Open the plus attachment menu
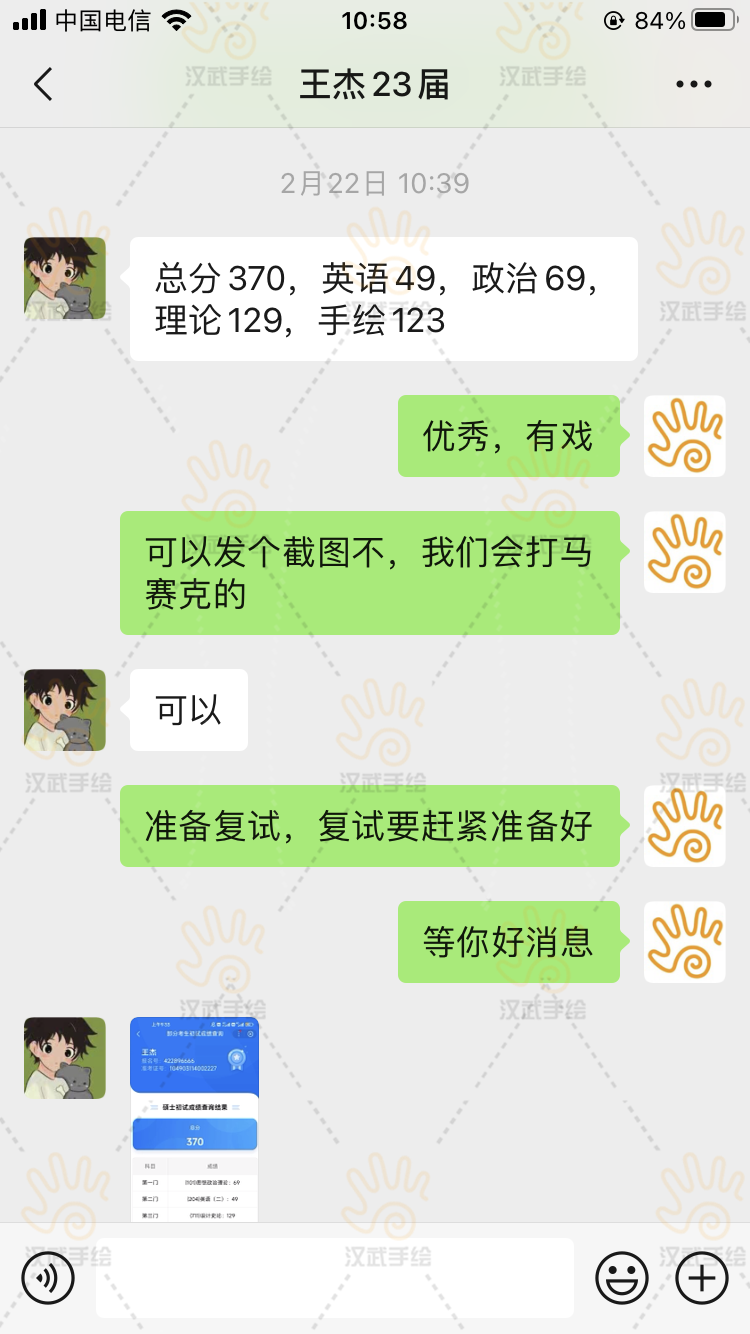The width and height of the screenshot is (750, 1334). click(702, 1278)
